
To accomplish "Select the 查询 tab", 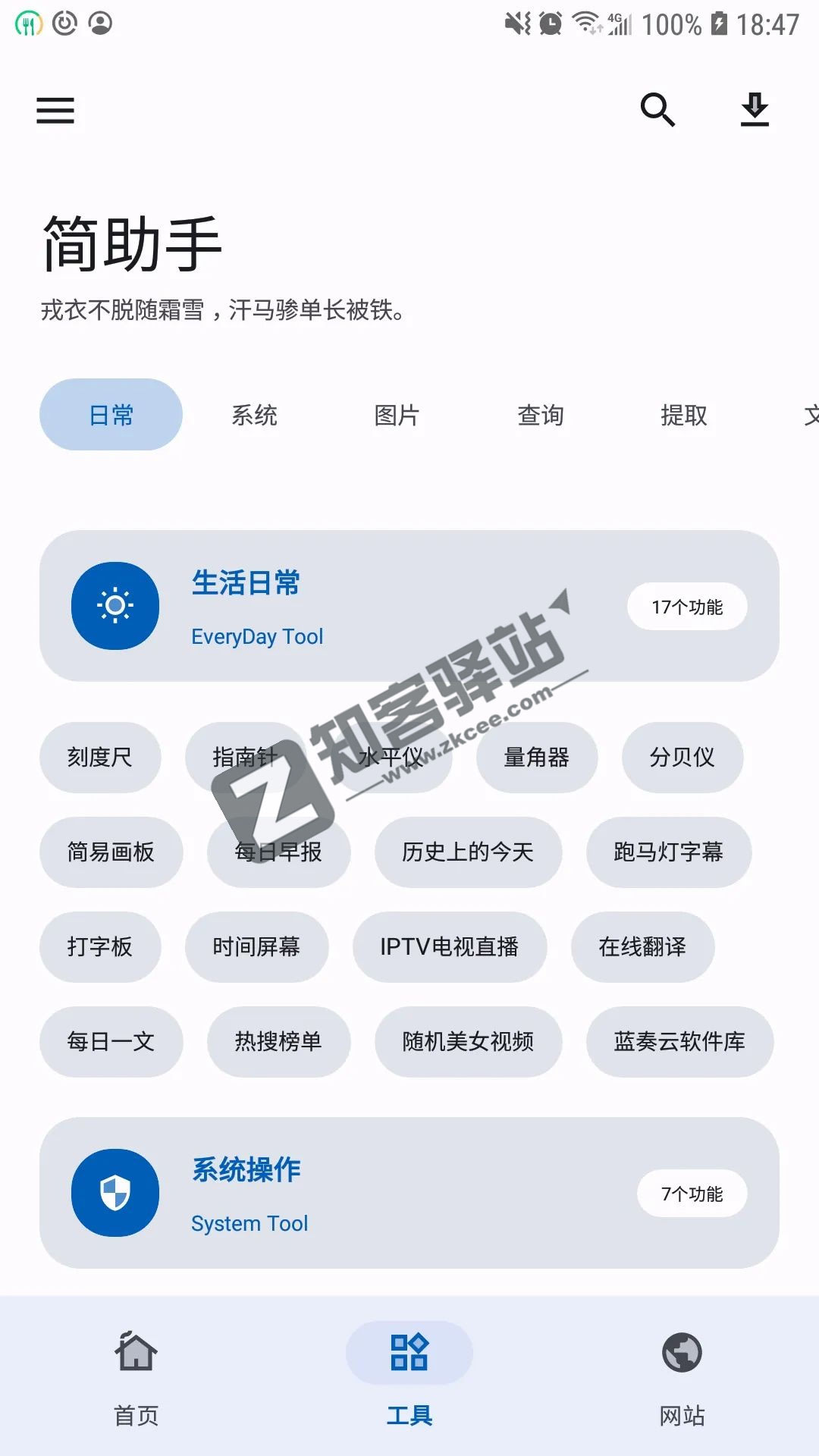I will pyautogui.click(x=541, y=414).
